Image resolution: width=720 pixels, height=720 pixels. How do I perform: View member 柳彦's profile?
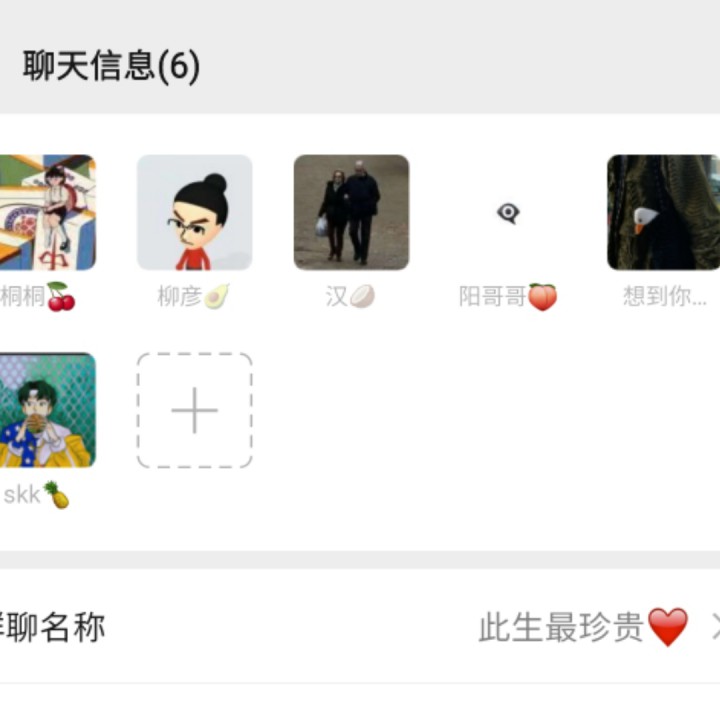pyautogui.click(x=194, y=212)
